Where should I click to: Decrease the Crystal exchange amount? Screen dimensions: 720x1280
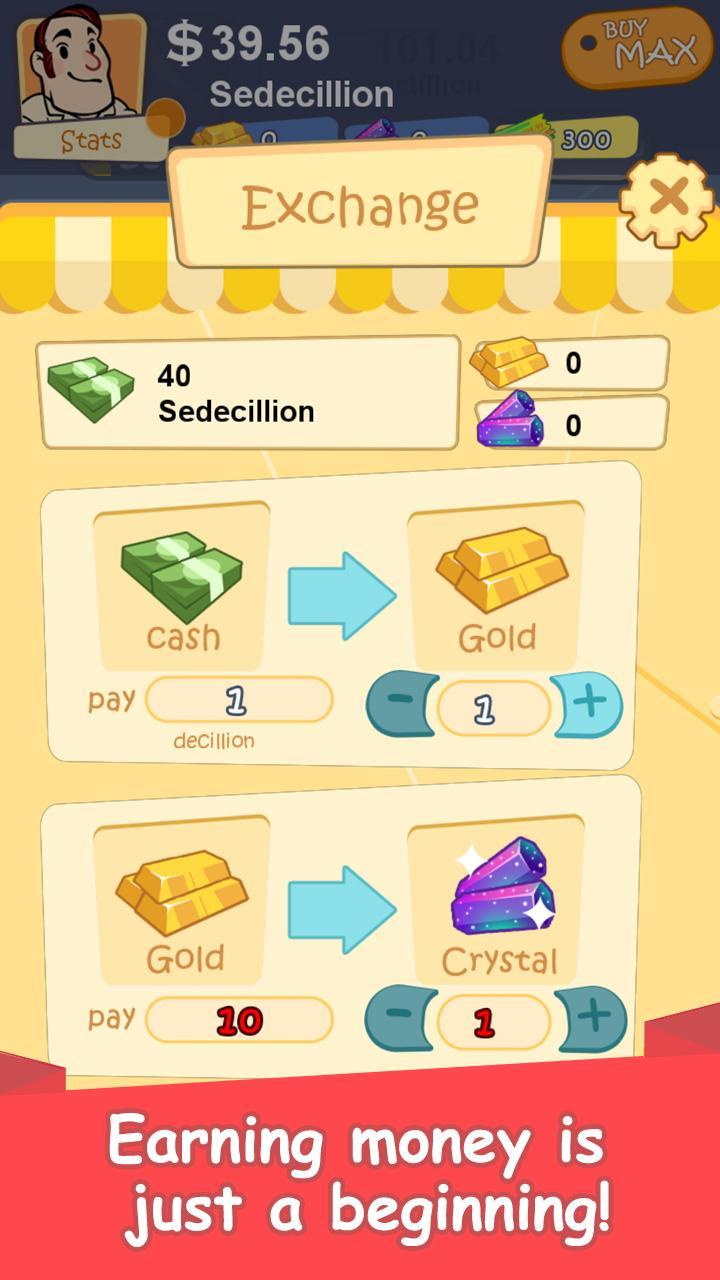point(400,1018)
